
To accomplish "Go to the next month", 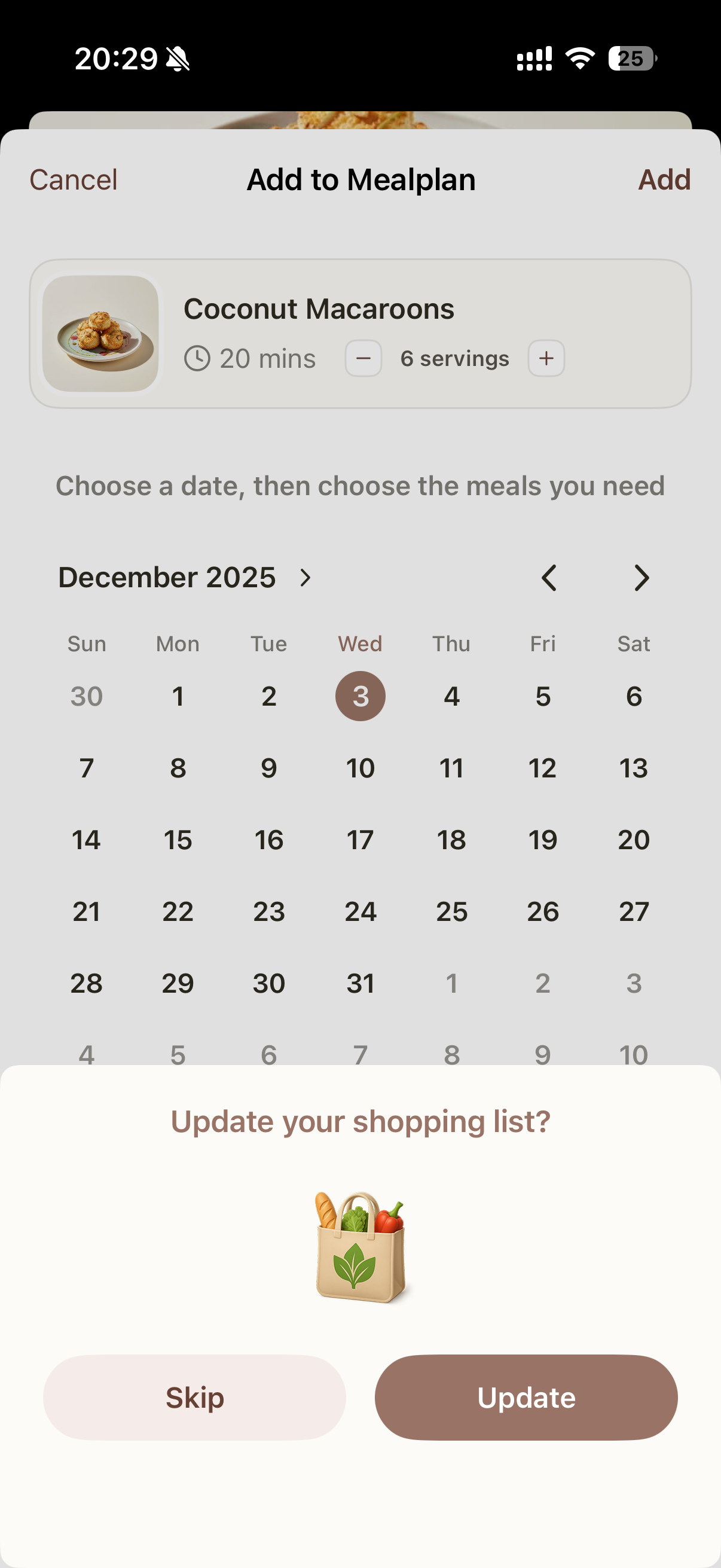I will point(641,578).
